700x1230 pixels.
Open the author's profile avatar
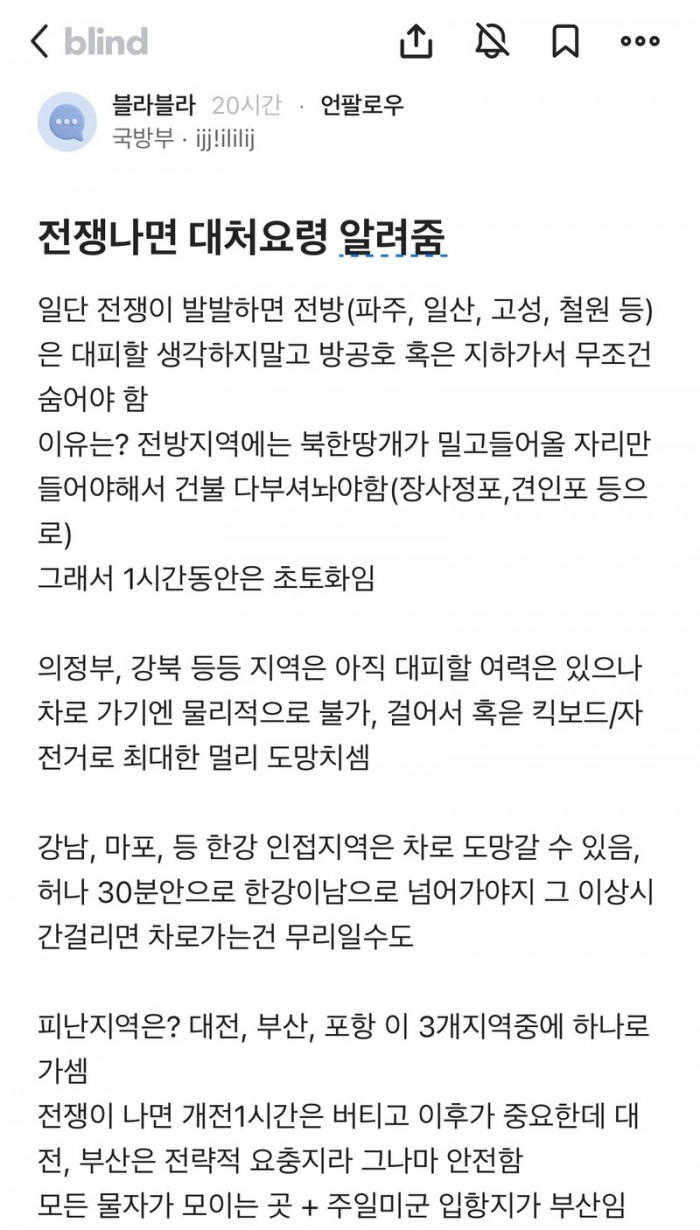[67, 121]
